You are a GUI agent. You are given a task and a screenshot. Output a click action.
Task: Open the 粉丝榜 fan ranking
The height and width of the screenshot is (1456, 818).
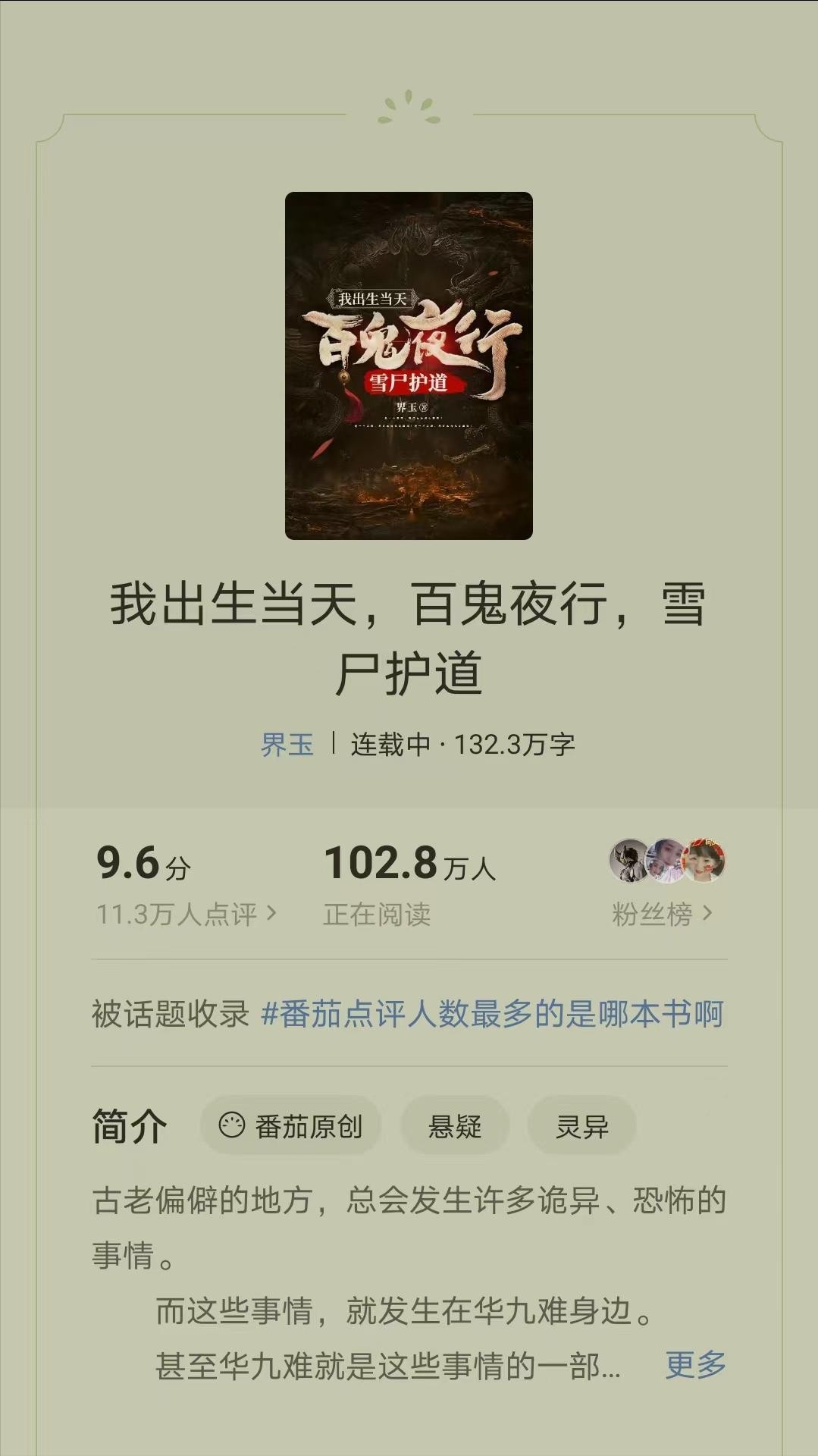pos(662,914)
